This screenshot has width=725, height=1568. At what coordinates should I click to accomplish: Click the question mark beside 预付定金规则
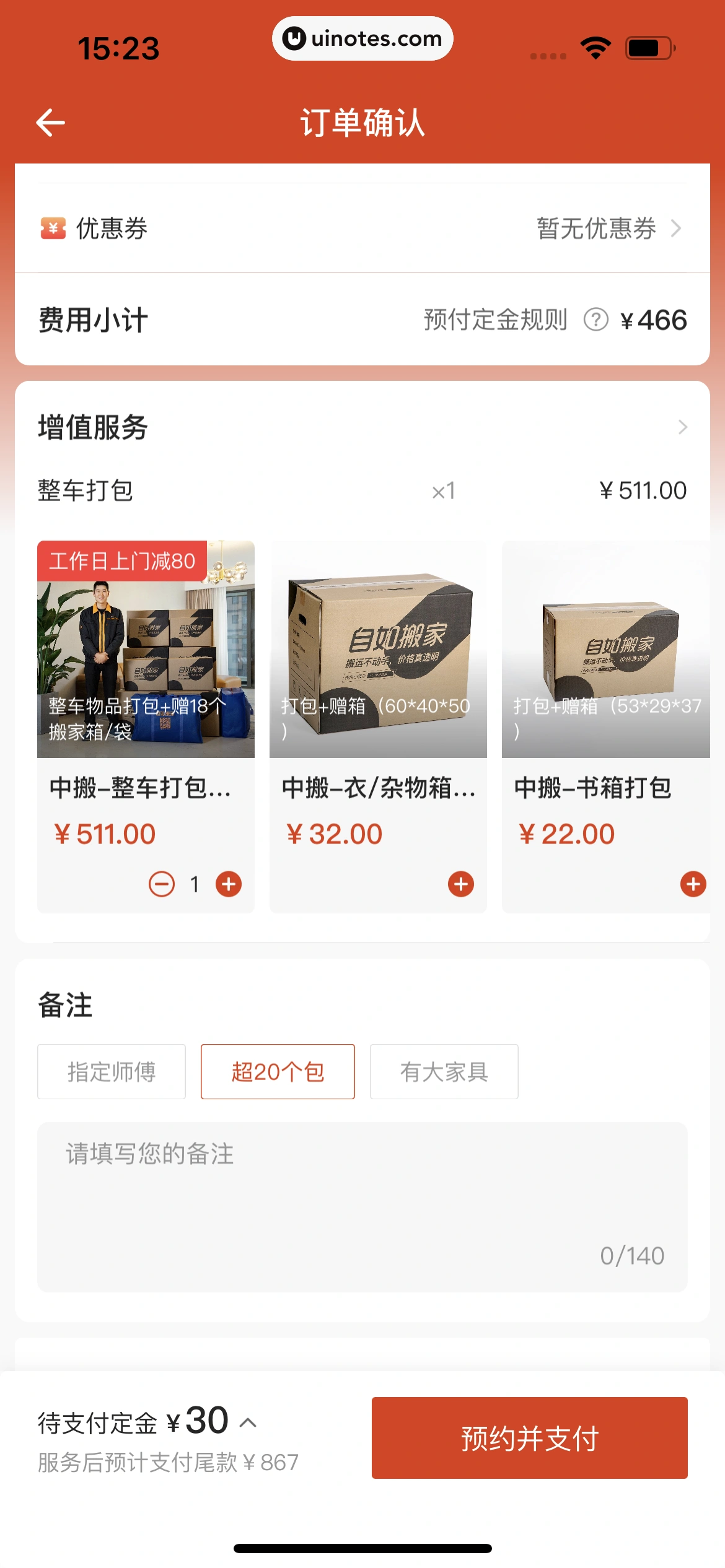tap(596, 320)
